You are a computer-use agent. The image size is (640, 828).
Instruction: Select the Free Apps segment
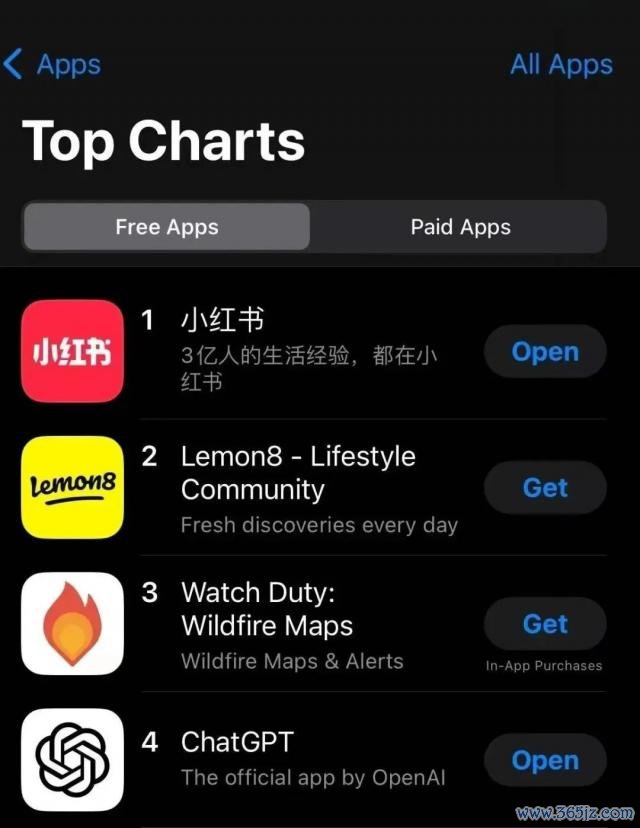point(166,227)
